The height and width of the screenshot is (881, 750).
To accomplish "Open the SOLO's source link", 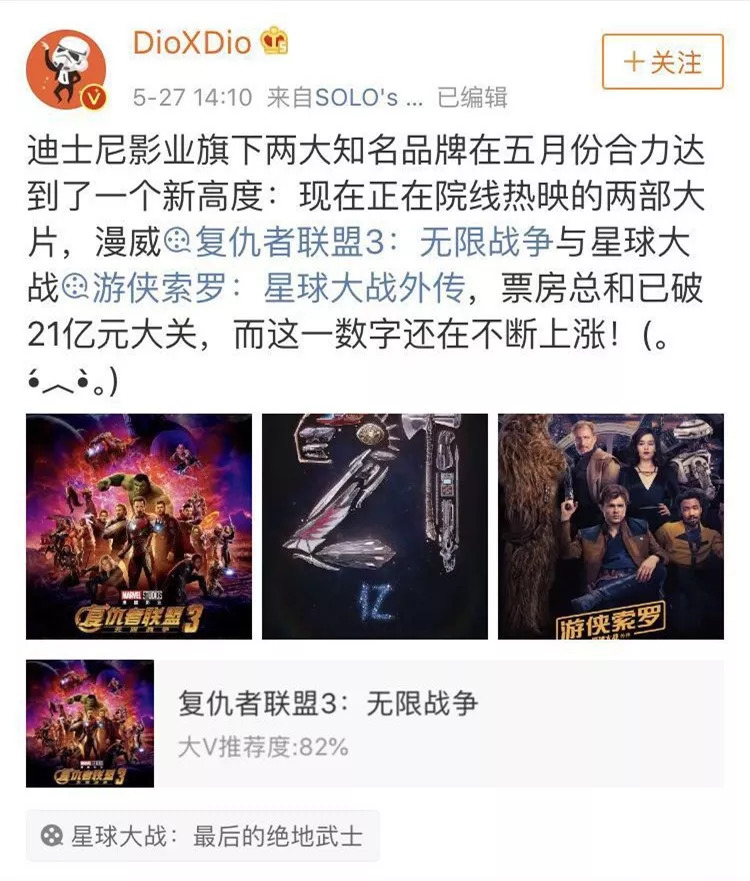I will pyautogui.click(x=369, y=98).
